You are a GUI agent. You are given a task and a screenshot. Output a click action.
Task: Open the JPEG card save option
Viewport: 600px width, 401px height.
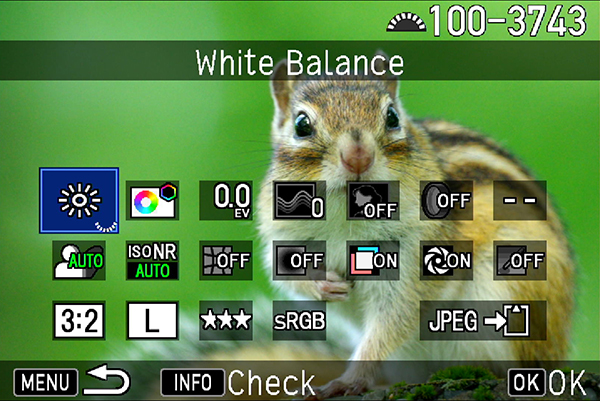pyautogui.click(x=484, y=320)
